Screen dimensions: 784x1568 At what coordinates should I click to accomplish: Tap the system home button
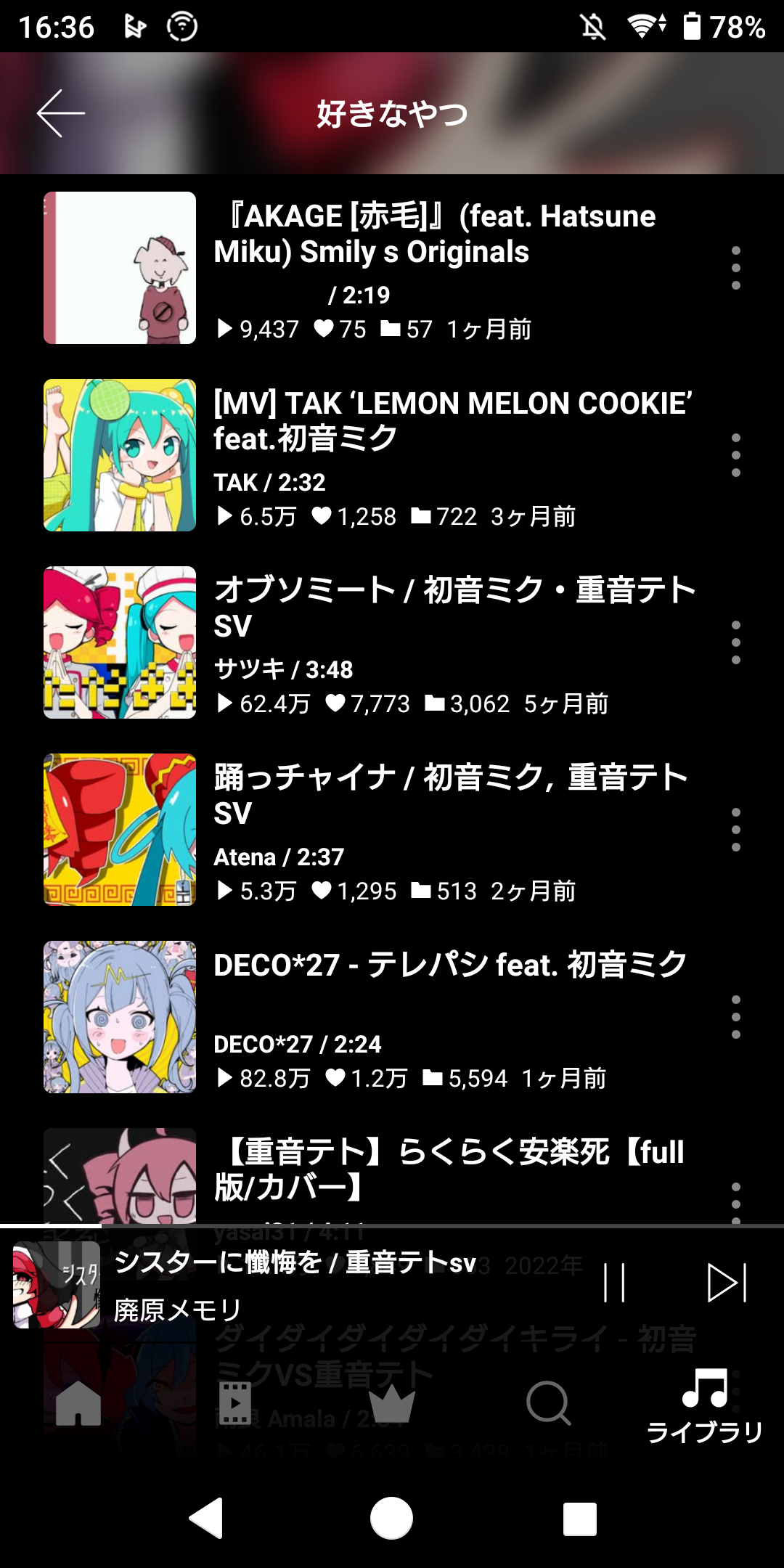392,1518
